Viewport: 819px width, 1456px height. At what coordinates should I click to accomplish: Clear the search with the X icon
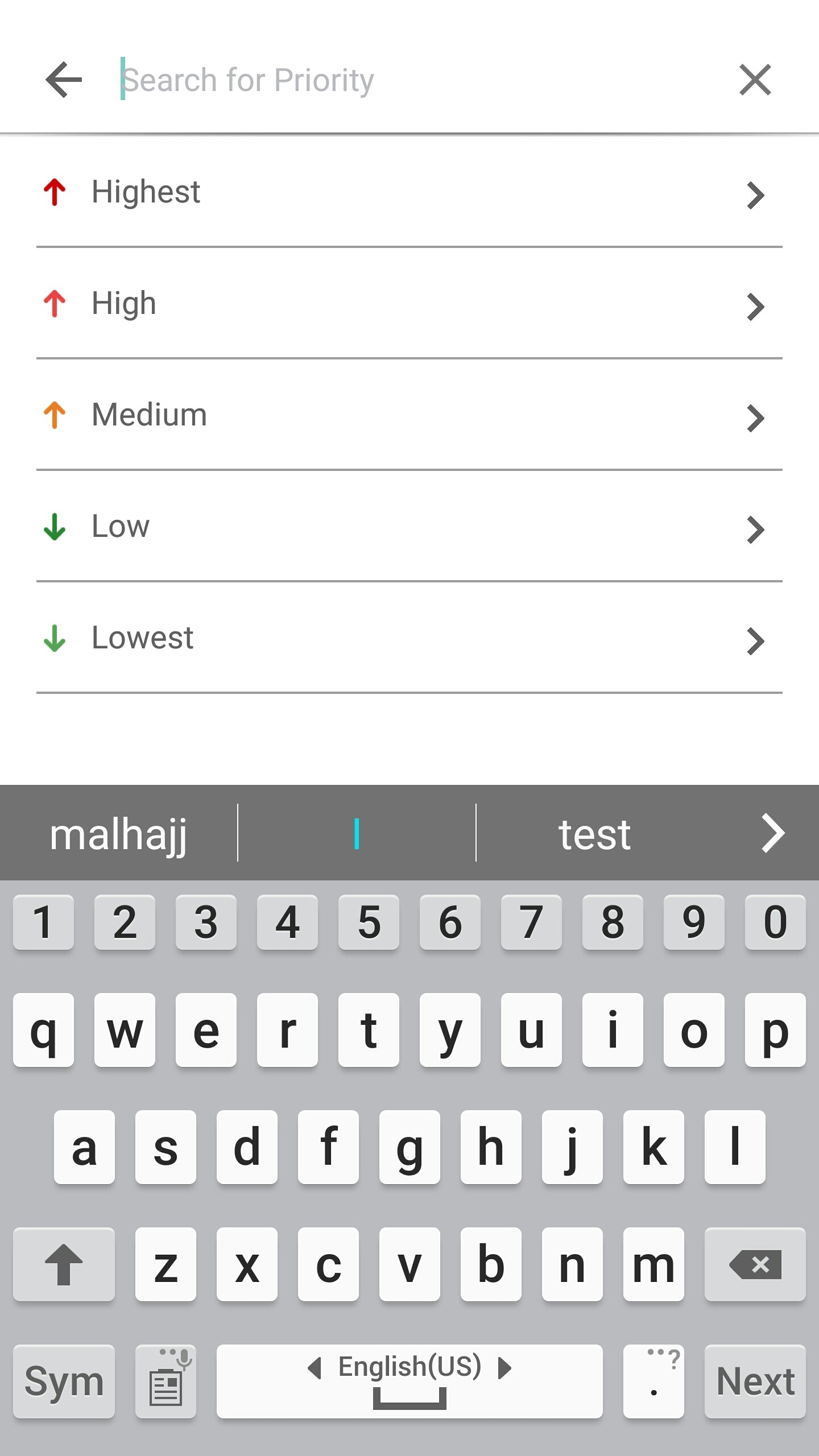(x=755, y=80)
